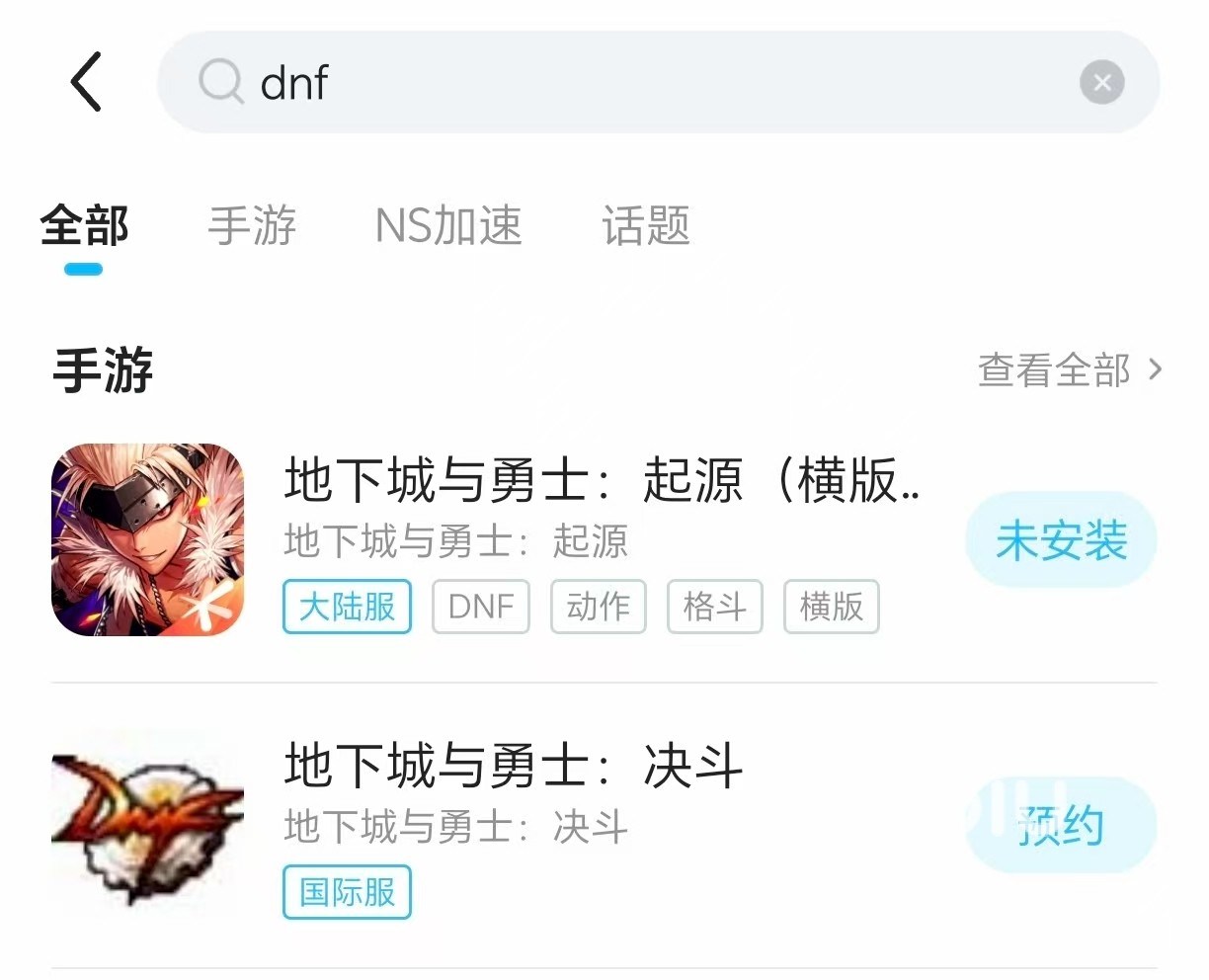Open 查看全部 for 手游 results
The width and height of the screenshot is (1209, 980).
click(1069, 370)
